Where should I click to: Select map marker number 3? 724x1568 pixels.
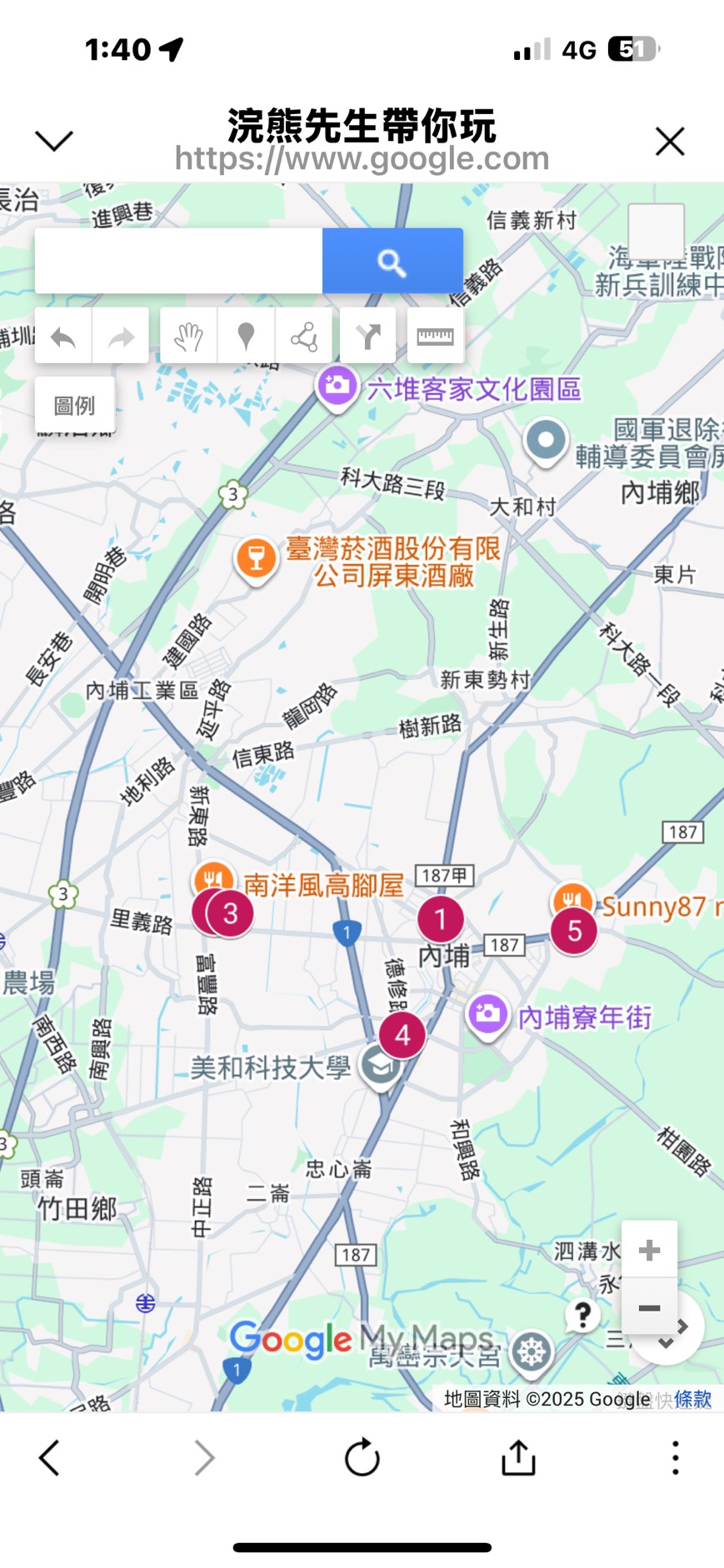pyautogui.click(x=231, y=913)
